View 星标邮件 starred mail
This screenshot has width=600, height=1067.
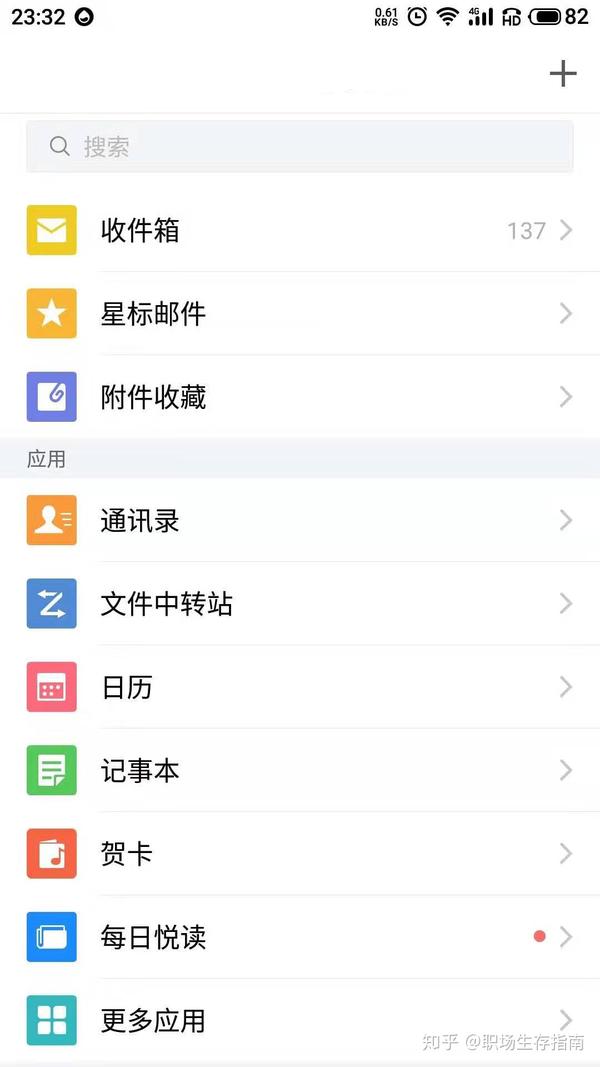click(x=300, y=314)
